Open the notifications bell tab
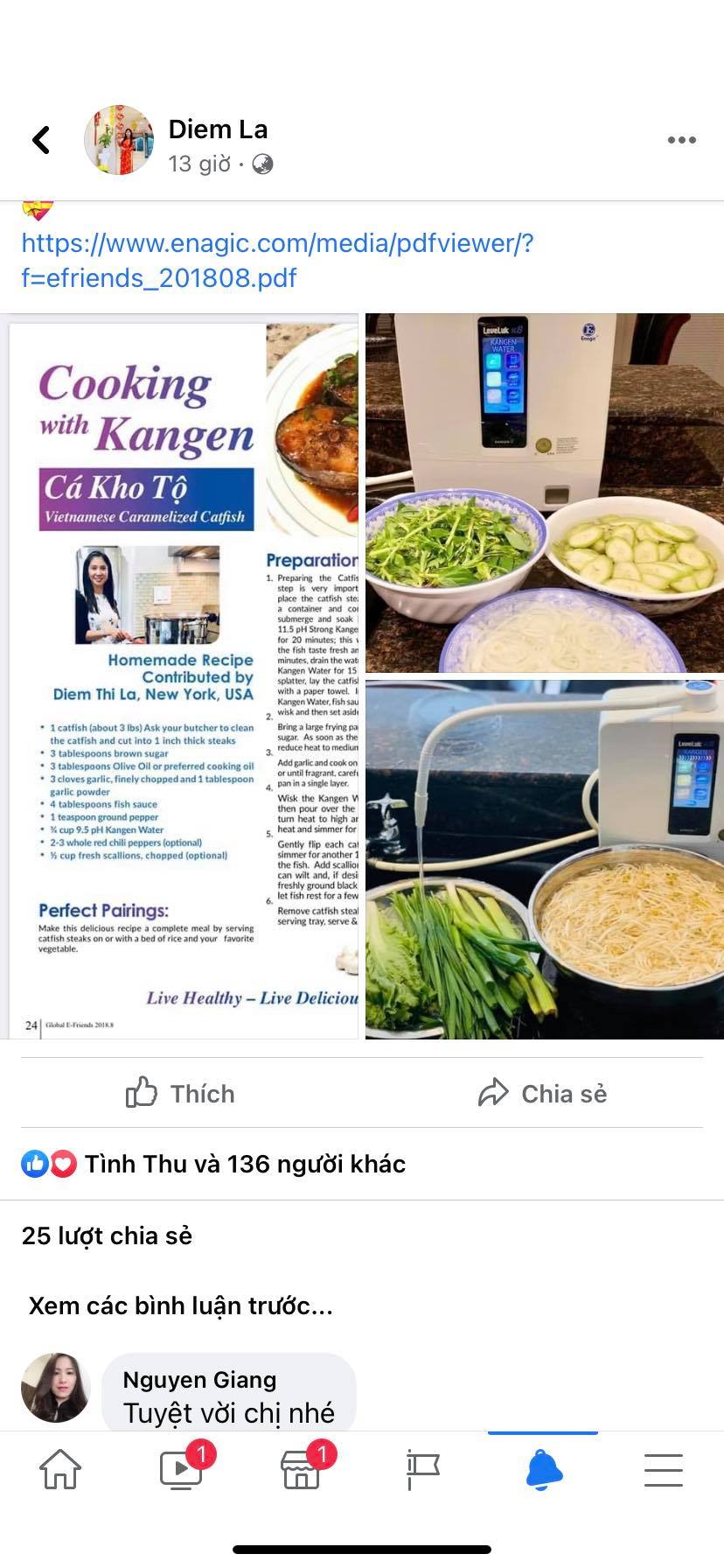This screenshot has width=724, height=1568. tap(543, 1469)
